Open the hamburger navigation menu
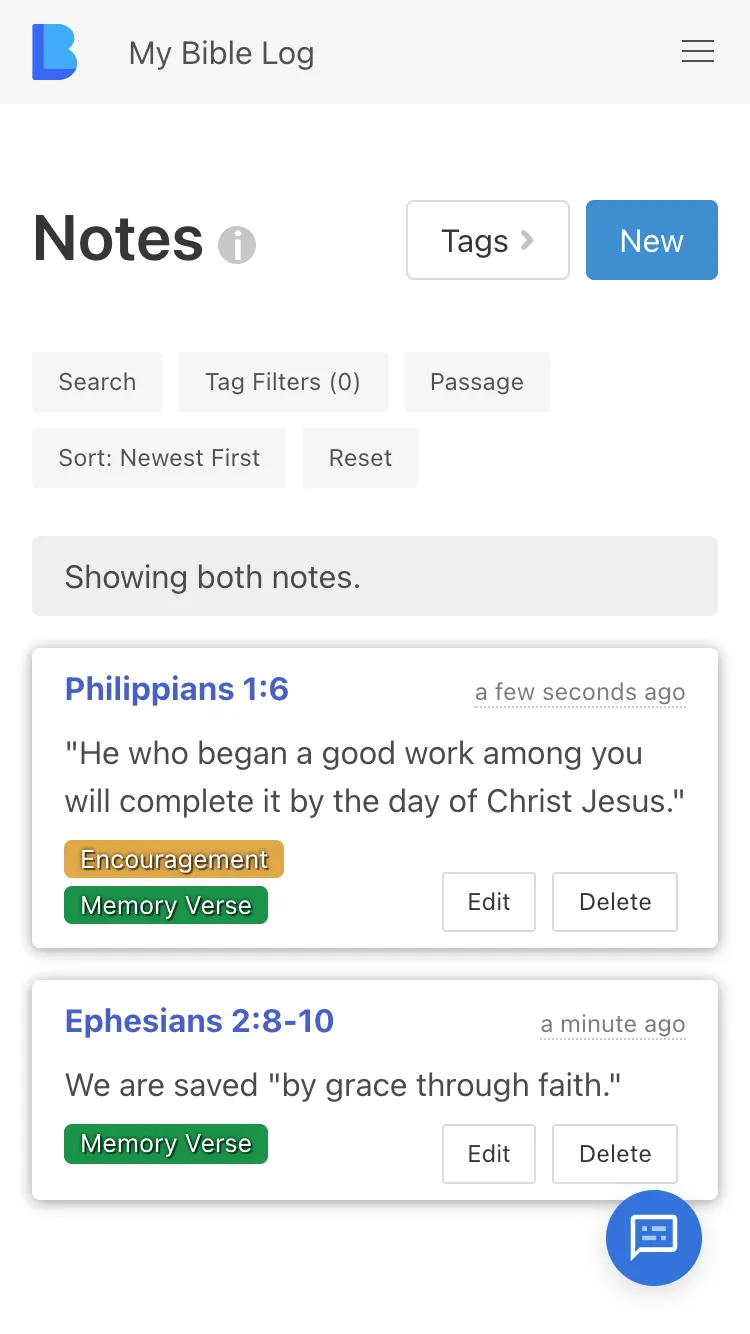Viewport: 750px width, 1334px height. 697,52
